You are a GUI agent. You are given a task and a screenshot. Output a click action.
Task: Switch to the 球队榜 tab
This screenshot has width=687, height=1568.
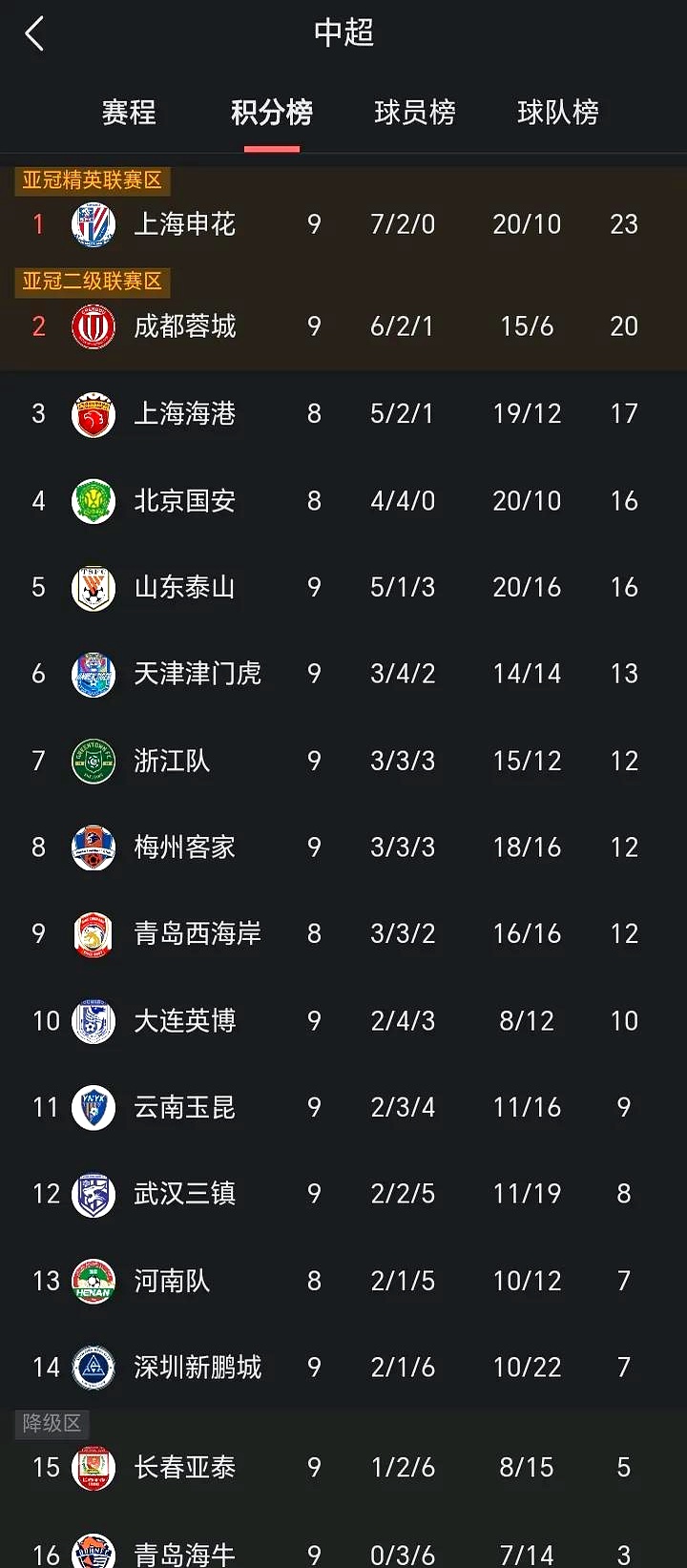[557, 113]
